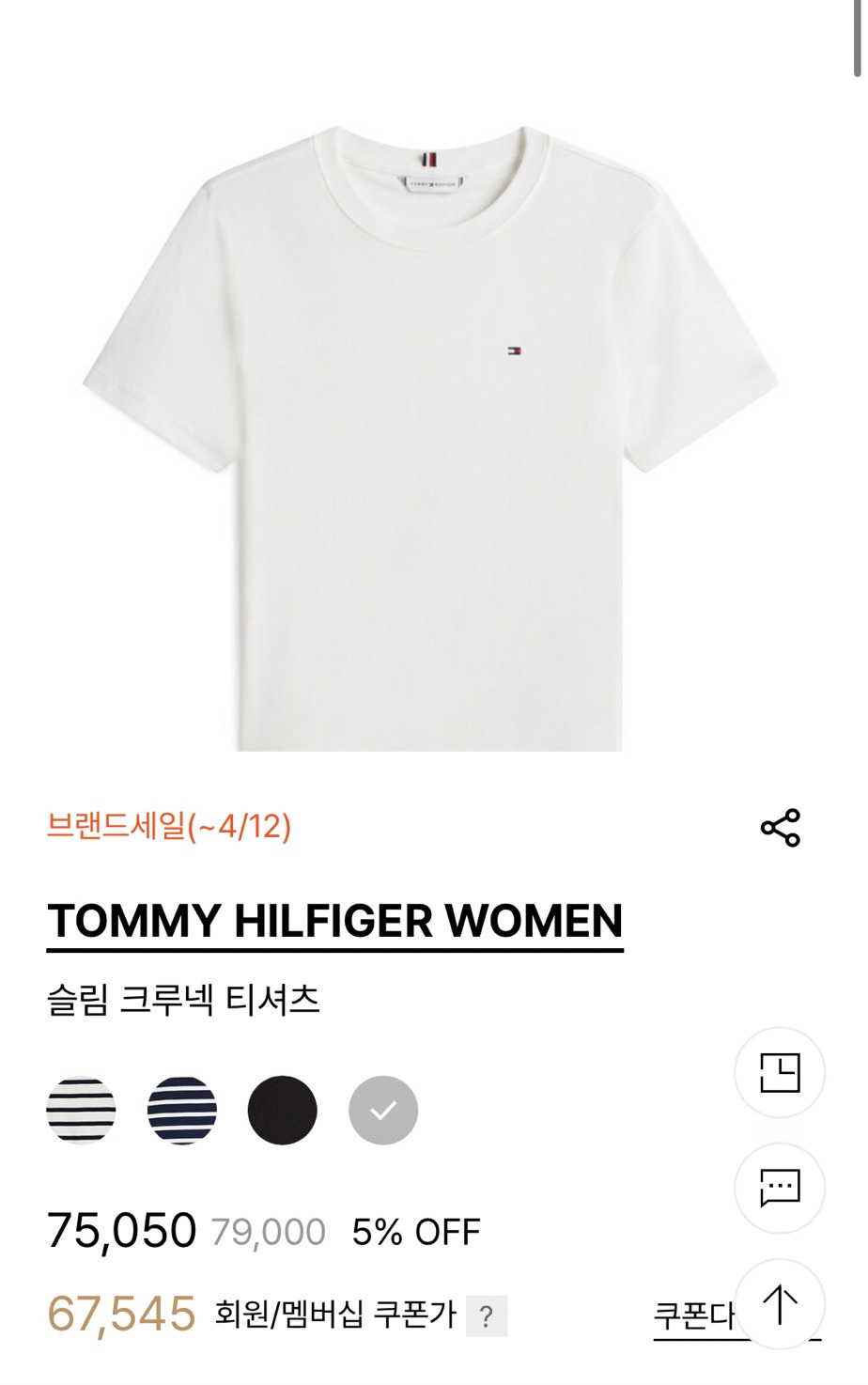Viewport: 868px width, 1385px height.
Task: Open the TOMMY HILFIGER WOMEN brand page
Action: pyautogui.click(x=335, y=922)
